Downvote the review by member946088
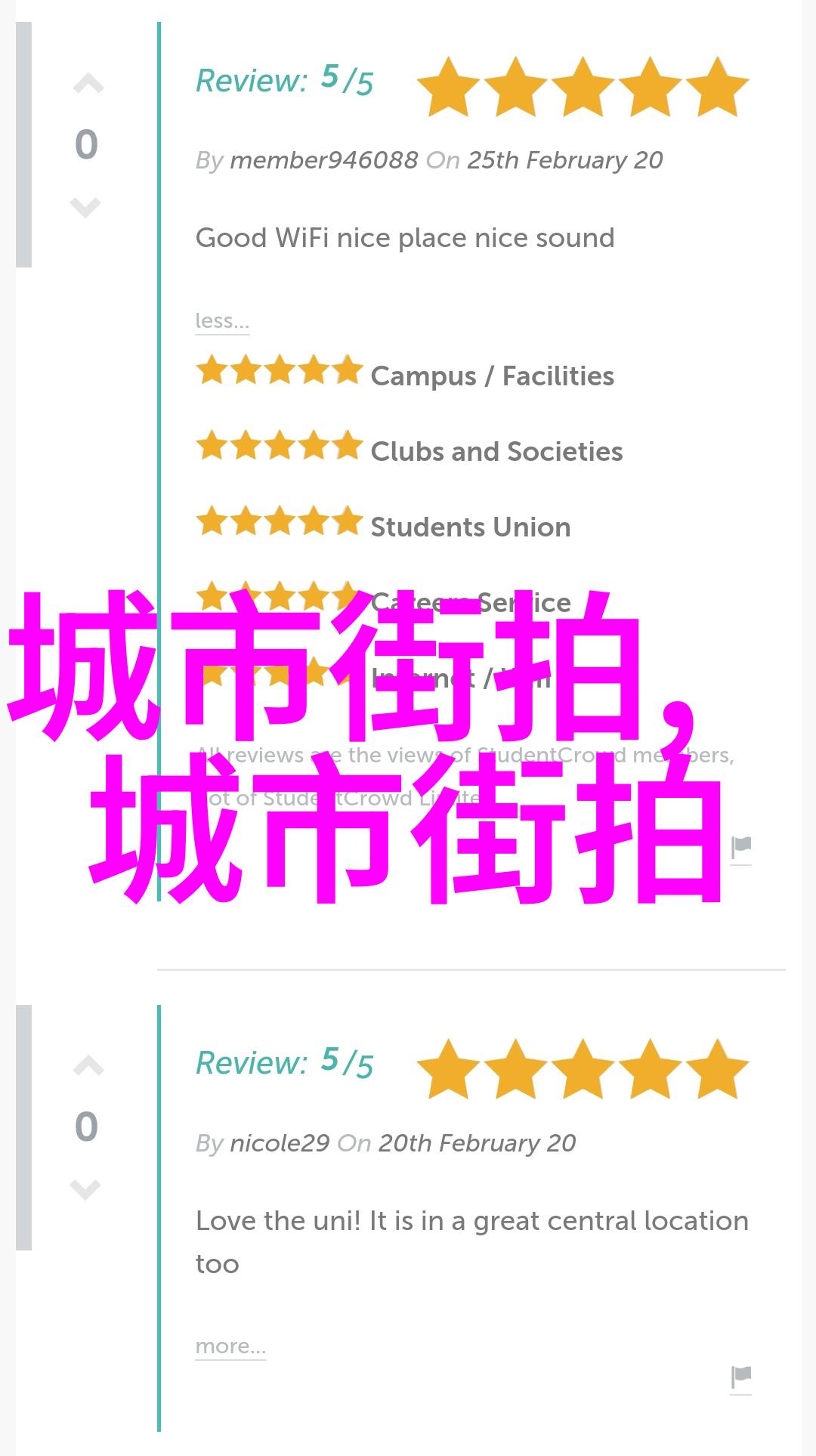This screenshot has width=816, height=1456. click(85, 206)
